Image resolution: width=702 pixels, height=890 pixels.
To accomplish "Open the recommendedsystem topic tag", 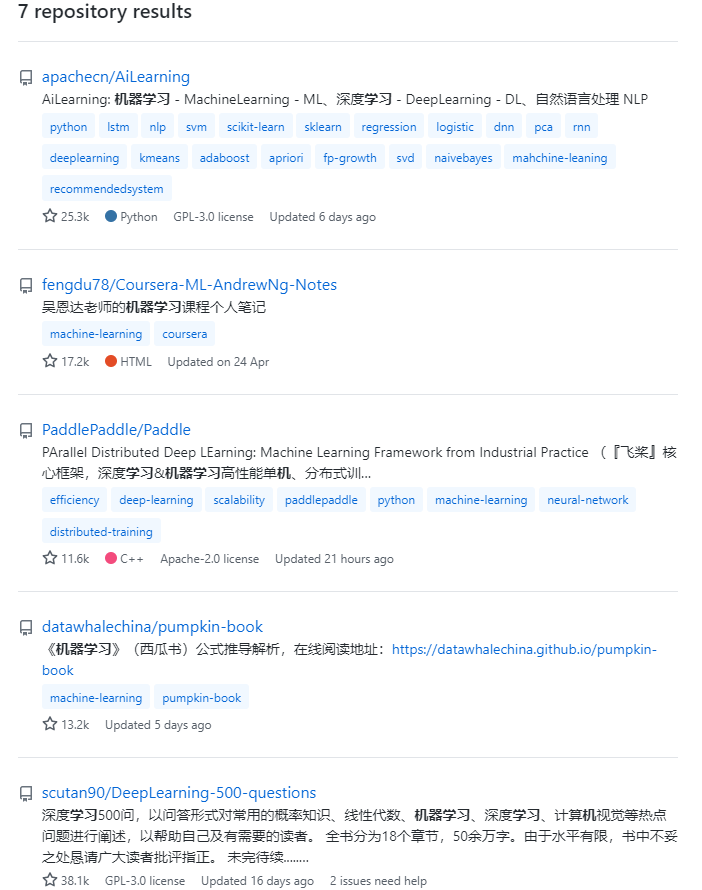I will 106,189.
